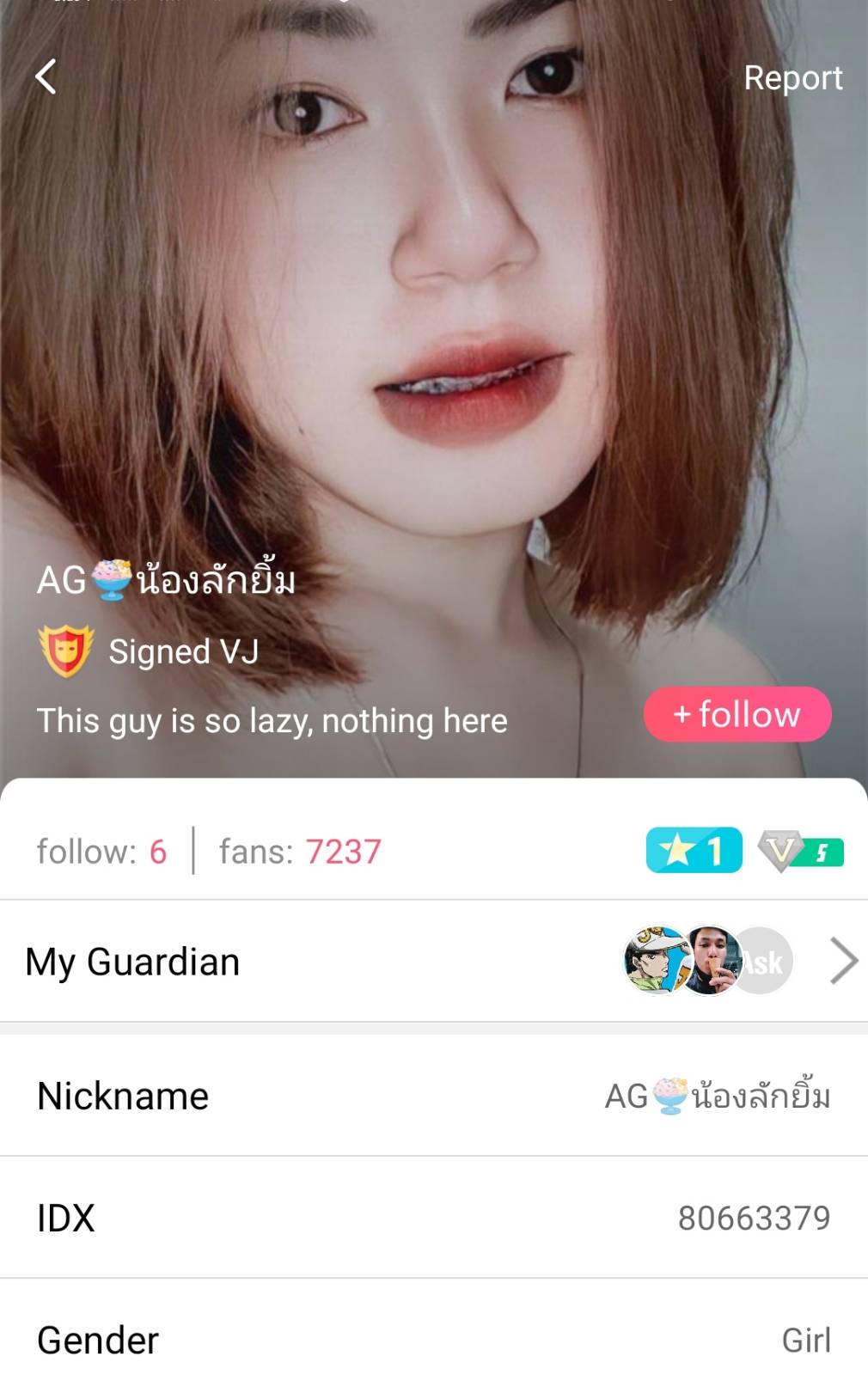Viewport: 868px width, 1393px height.
Task: Go back using the top-left arrow
Action: 46,76
